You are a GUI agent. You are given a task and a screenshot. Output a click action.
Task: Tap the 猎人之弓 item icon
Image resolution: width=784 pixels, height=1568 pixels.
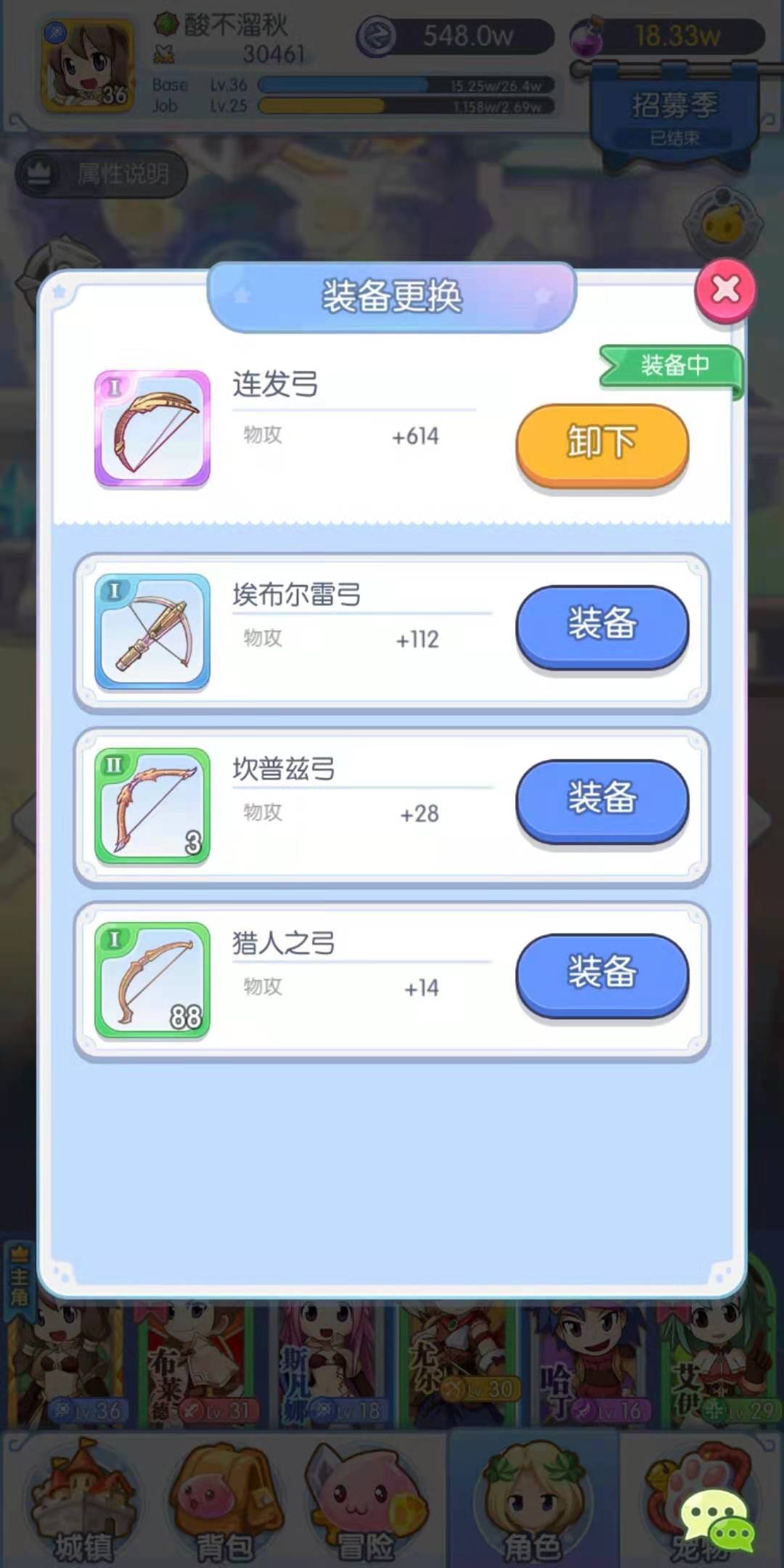point(152,980)
